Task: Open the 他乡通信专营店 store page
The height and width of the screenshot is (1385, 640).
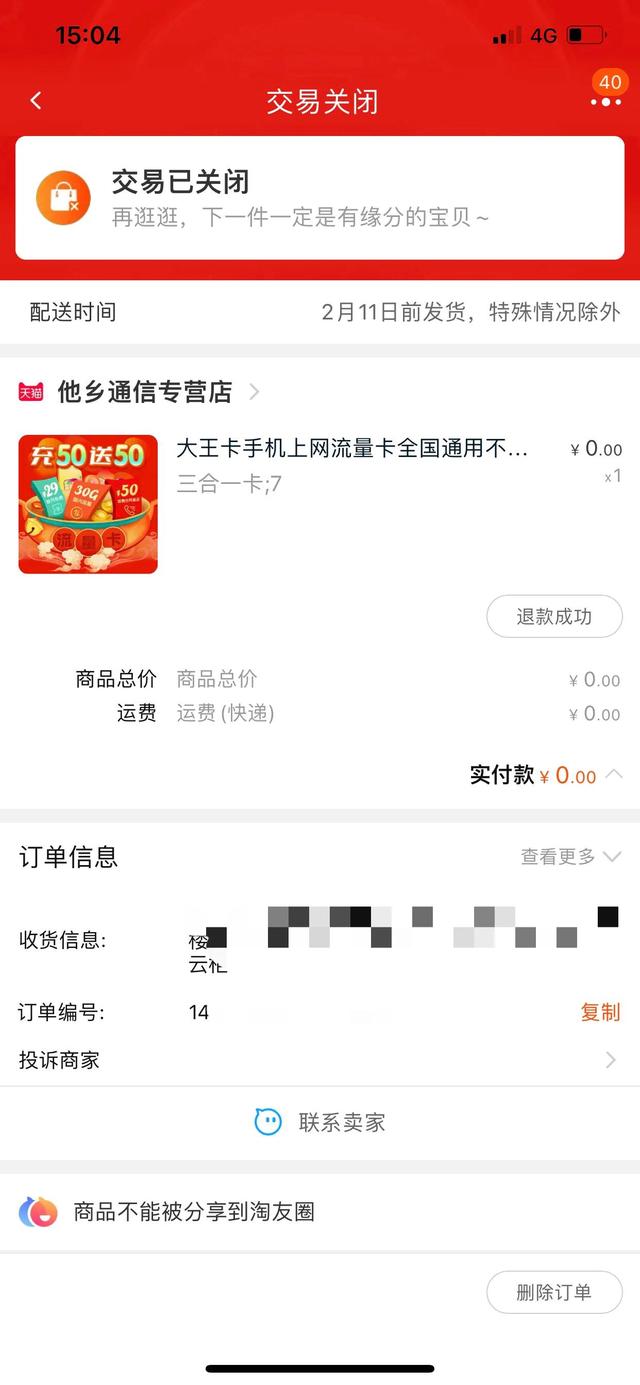Action: [145, 392]
